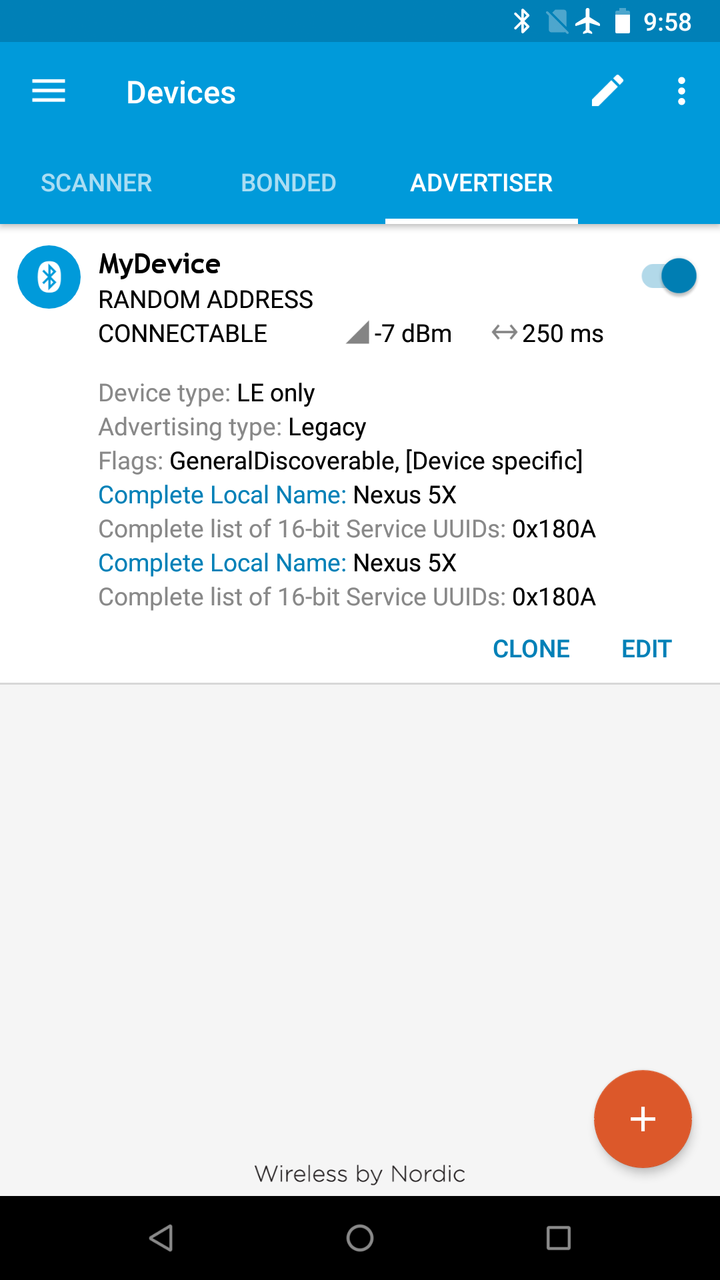This screenshot has height=1280, width=720.
Task: Tap the pencil edit icon
Action: [x=607, y=92]
